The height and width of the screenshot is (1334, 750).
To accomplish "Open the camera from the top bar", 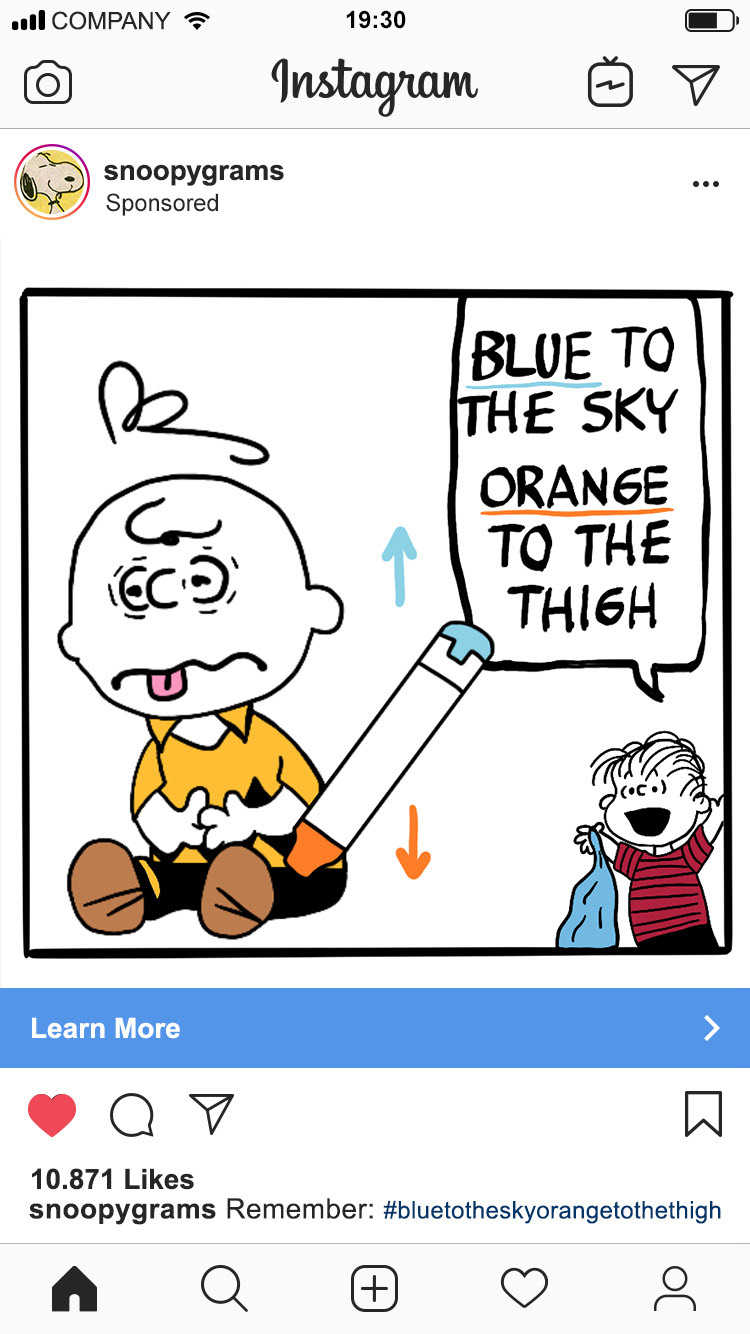I will (48, 84).
